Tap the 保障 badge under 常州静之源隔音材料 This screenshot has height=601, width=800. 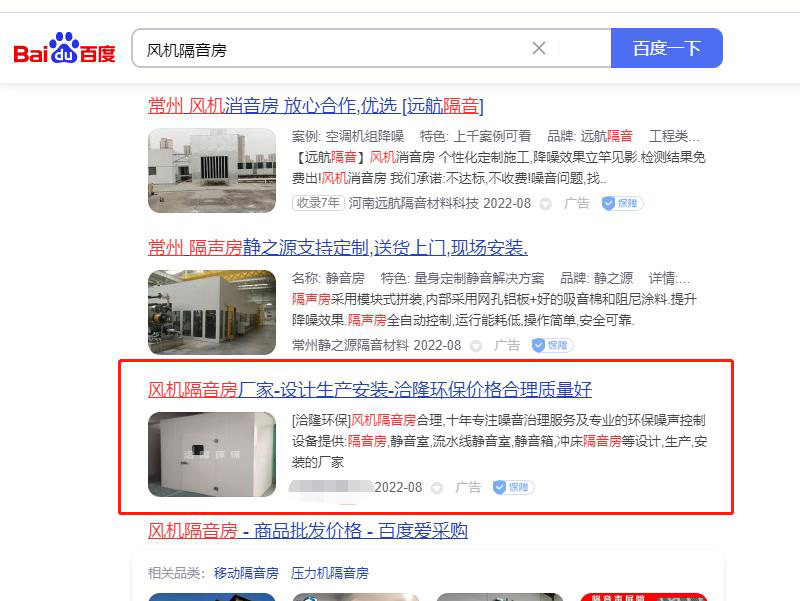[x=552, y=345]
